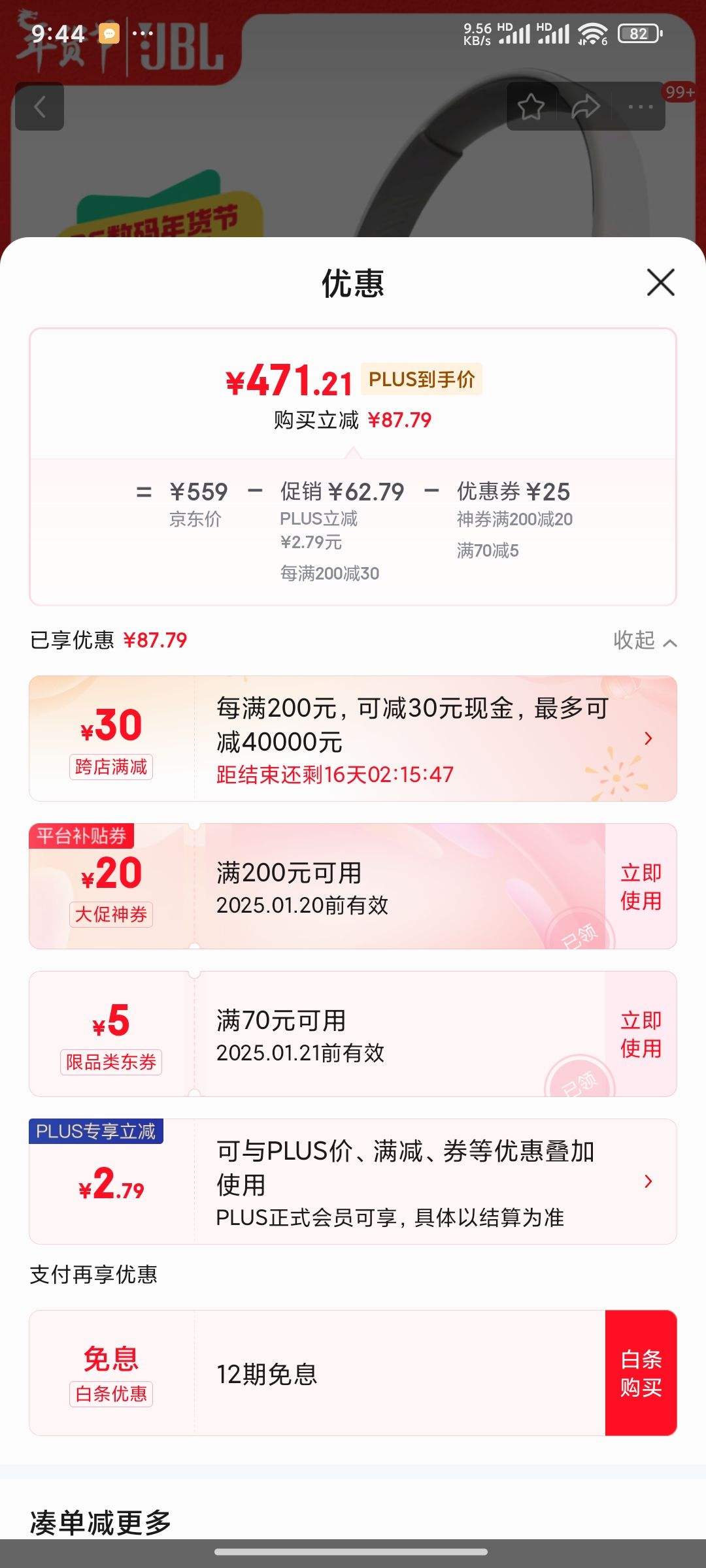Use the ¥20 大促神券 coupon now
The height and width of the screenshot is (1568, 706).
tap(641, 887)
